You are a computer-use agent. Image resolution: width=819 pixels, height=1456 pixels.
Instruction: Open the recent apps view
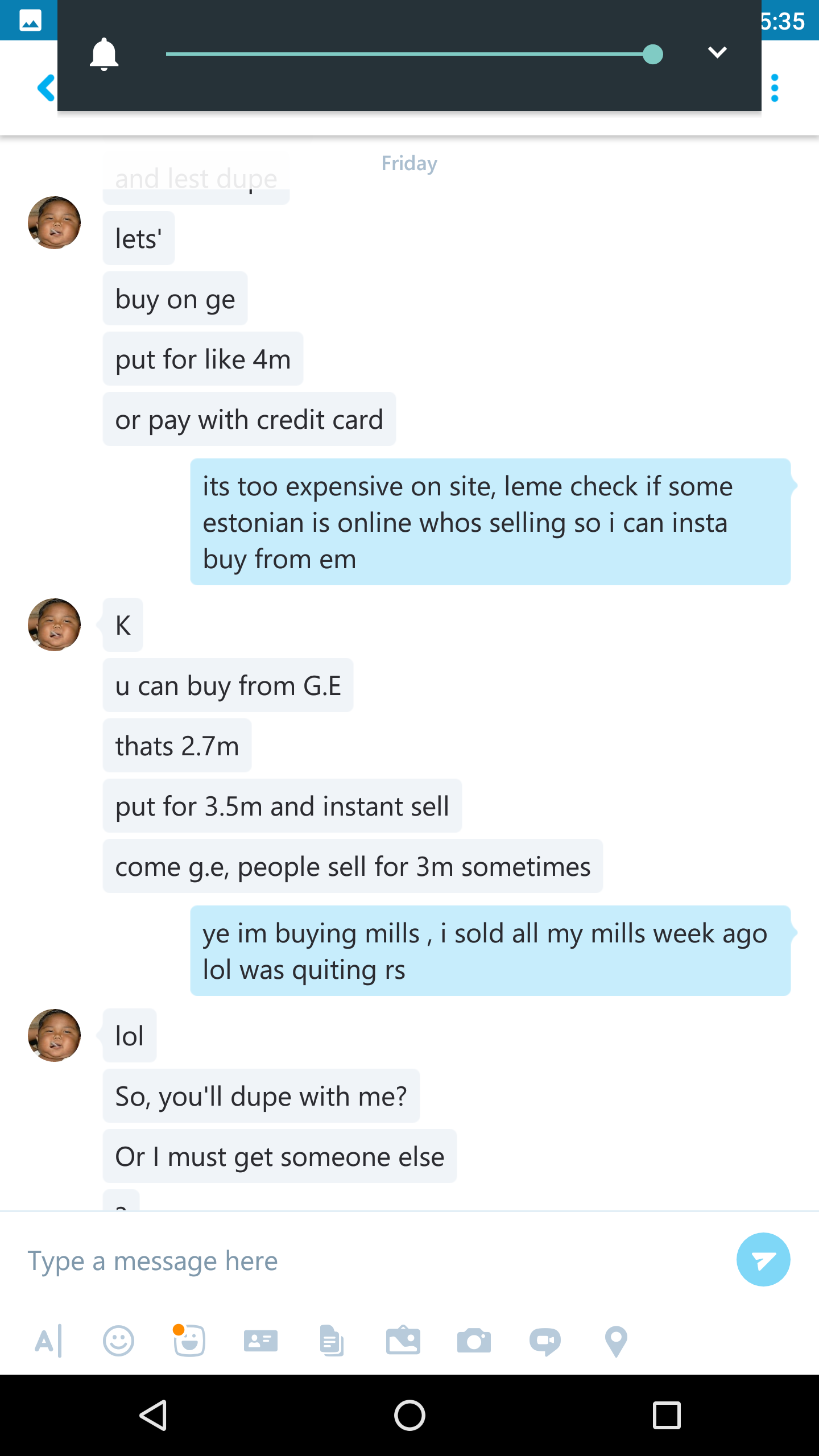pos(667,1415)
